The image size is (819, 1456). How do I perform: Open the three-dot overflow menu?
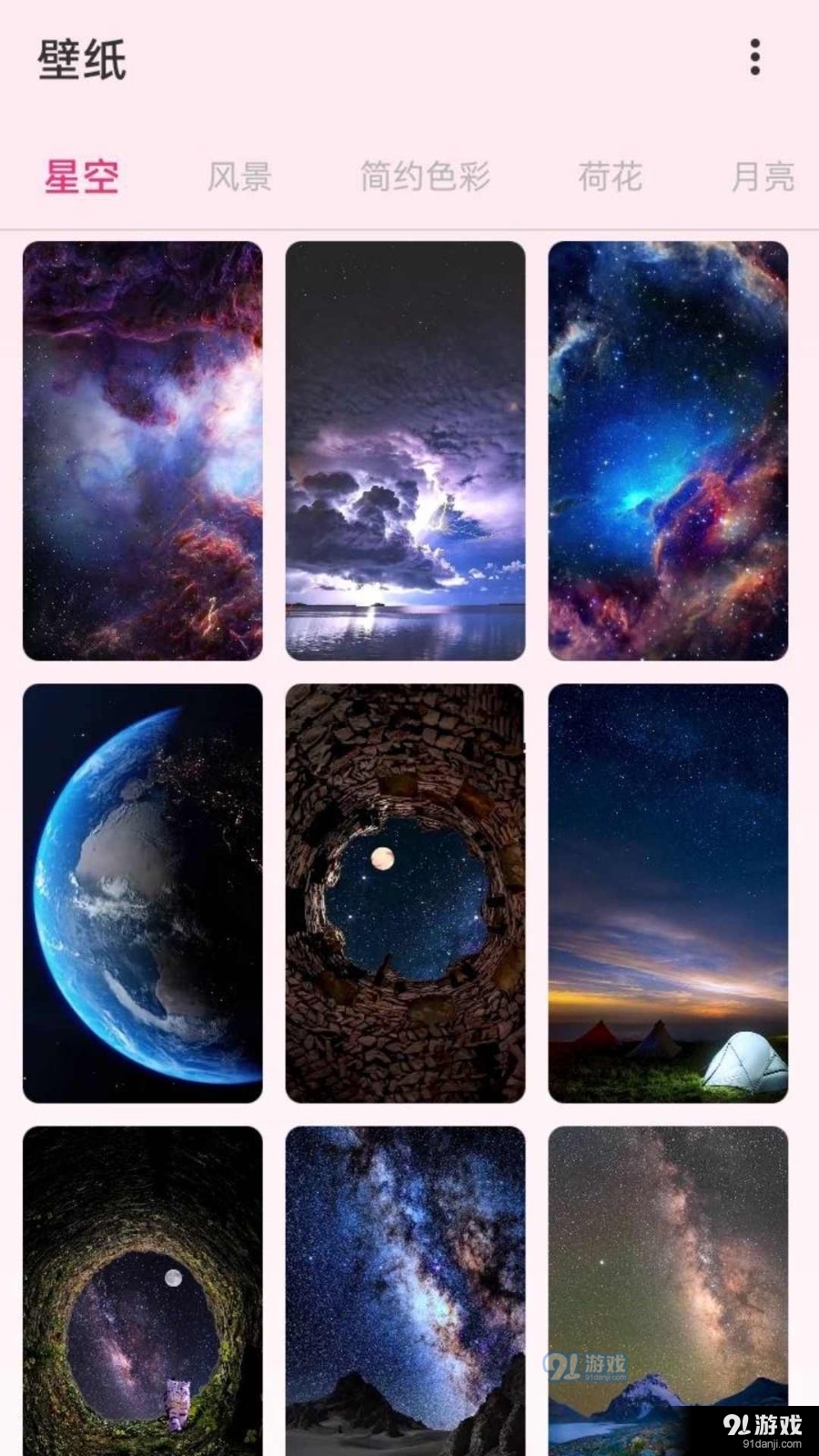click(x=754, y=57)
